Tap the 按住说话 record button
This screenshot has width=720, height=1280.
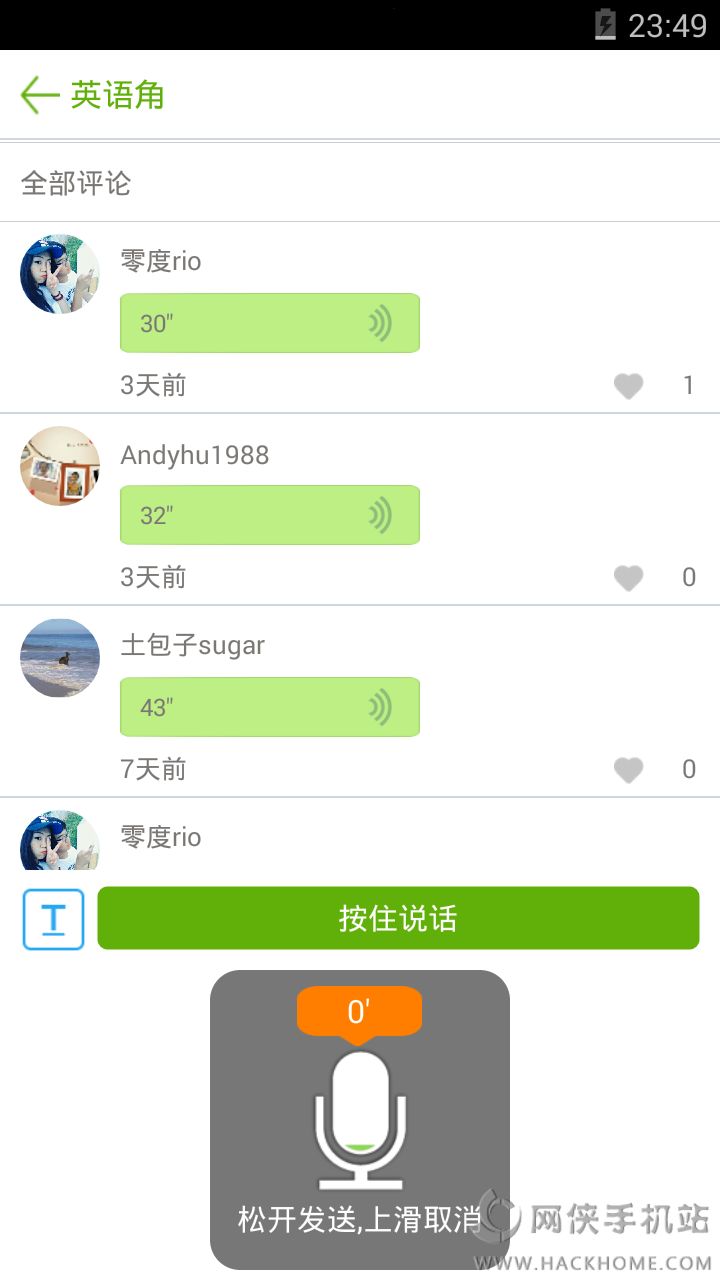pyautogui.click(x=398, y=918)
